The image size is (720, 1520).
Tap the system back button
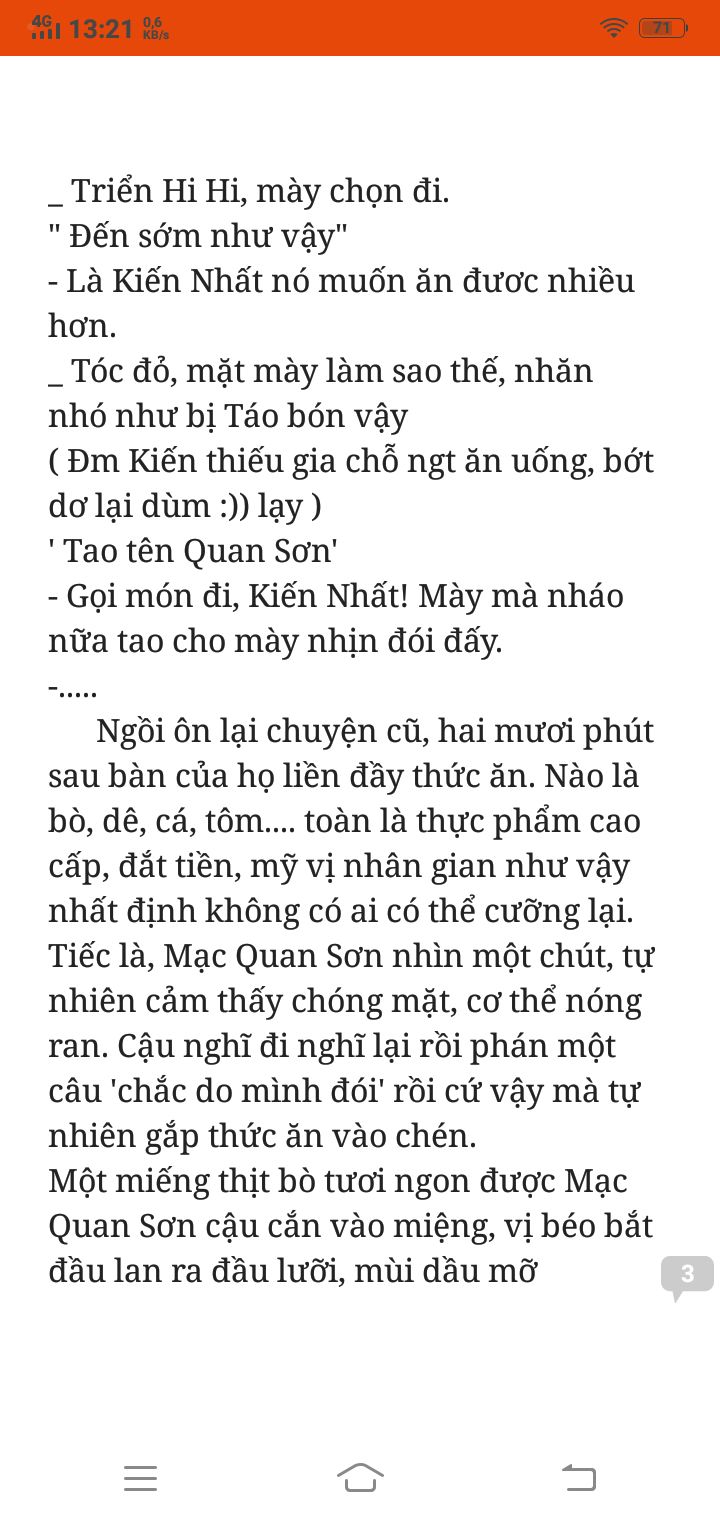(579, 1477)
